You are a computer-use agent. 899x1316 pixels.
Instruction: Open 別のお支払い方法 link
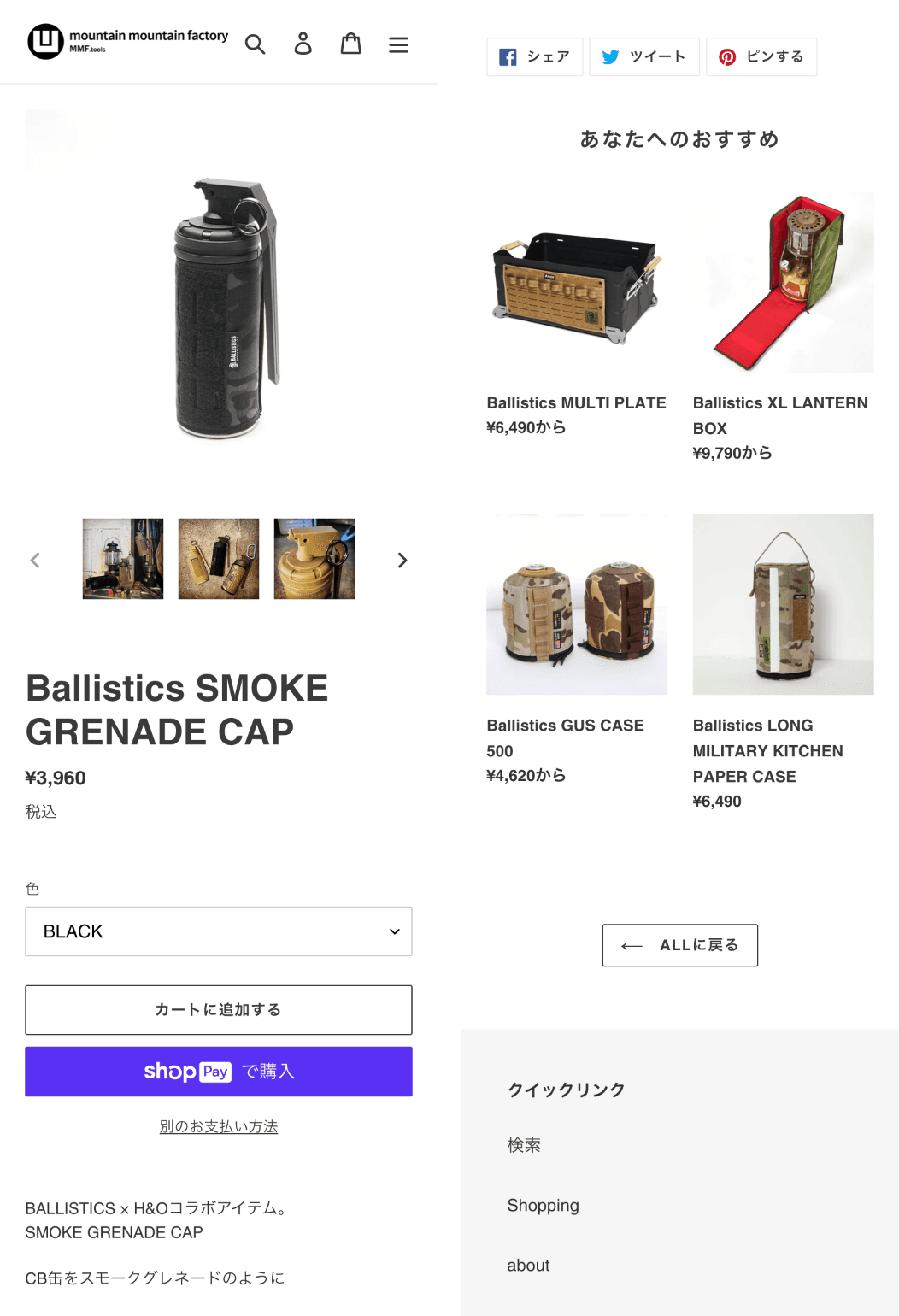(219, 1126)
